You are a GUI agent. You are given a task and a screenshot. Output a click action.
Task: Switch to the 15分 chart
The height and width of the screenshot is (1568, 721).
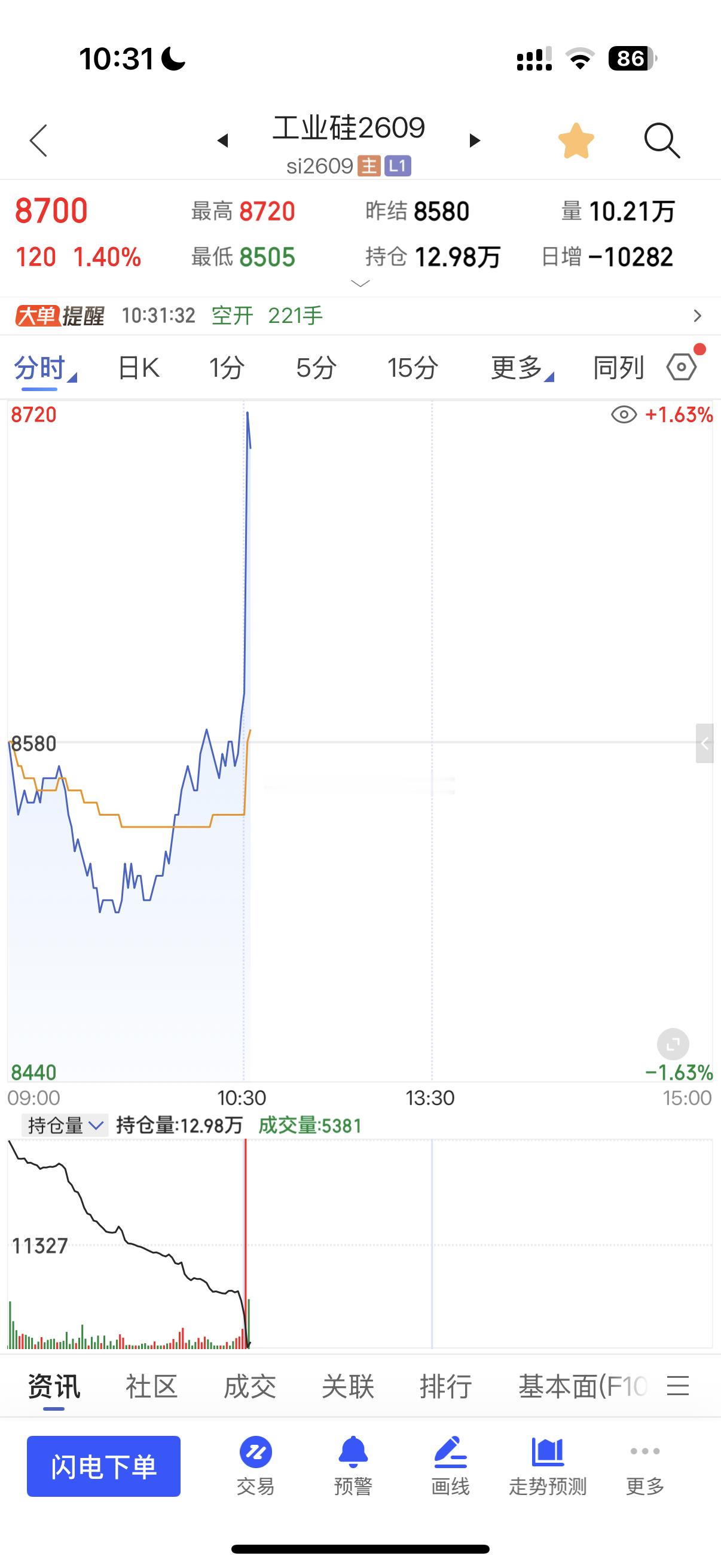point(413,368)
